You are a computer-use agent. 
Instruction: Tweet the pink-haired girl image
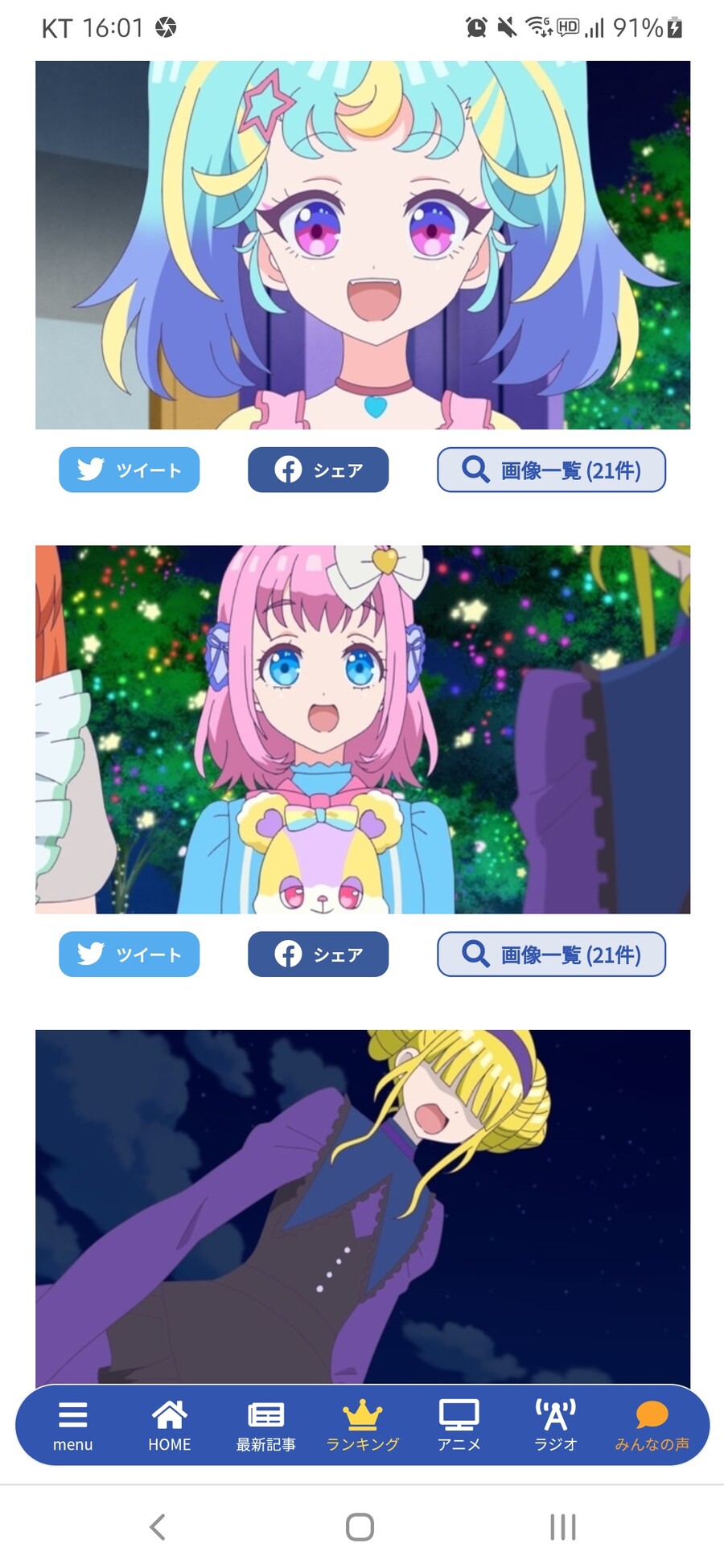click(x=129, y=954)
